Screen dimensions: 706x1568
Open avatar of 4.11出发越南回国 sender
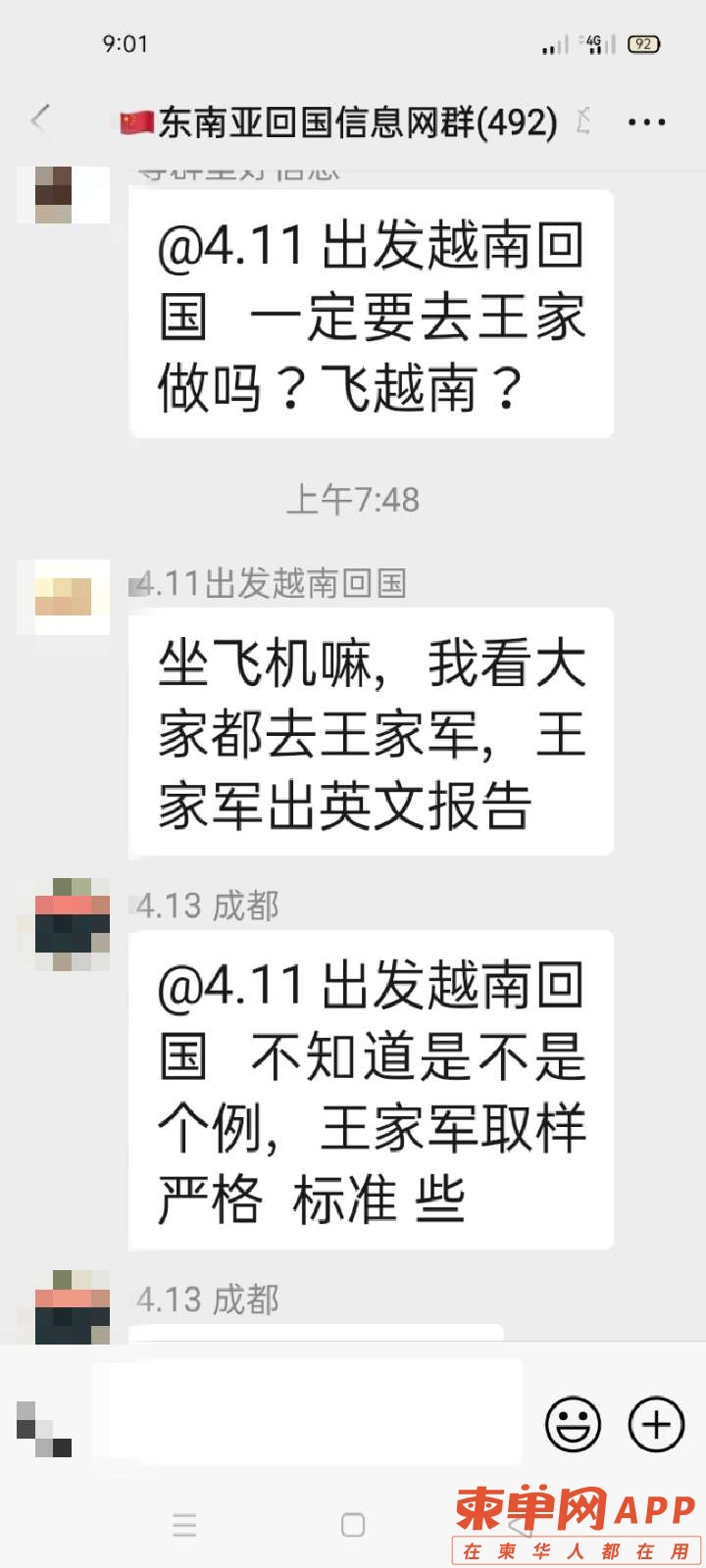tap(65, 597)
